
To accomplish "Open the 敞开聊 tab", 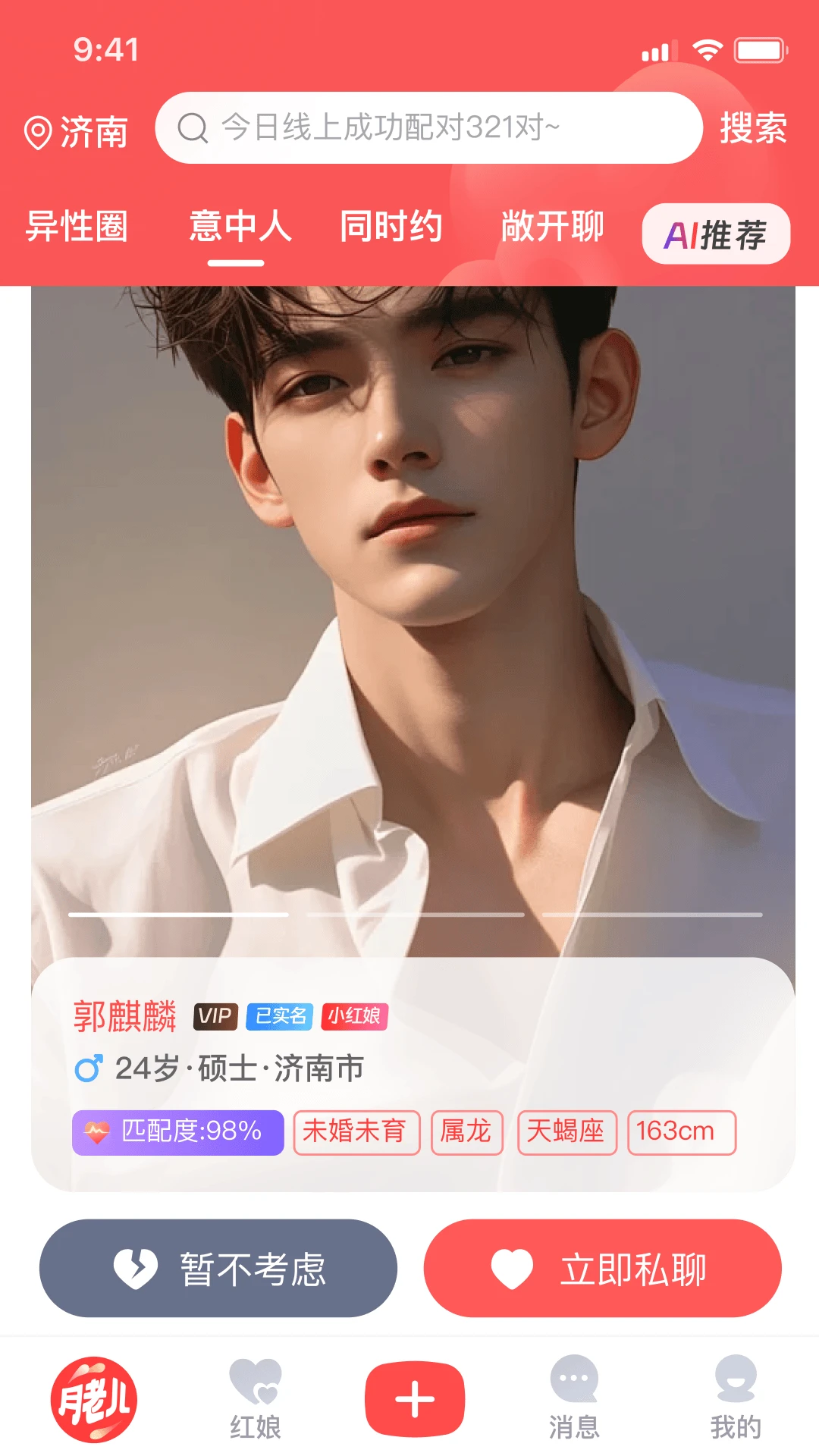I will tap(552, 227).
